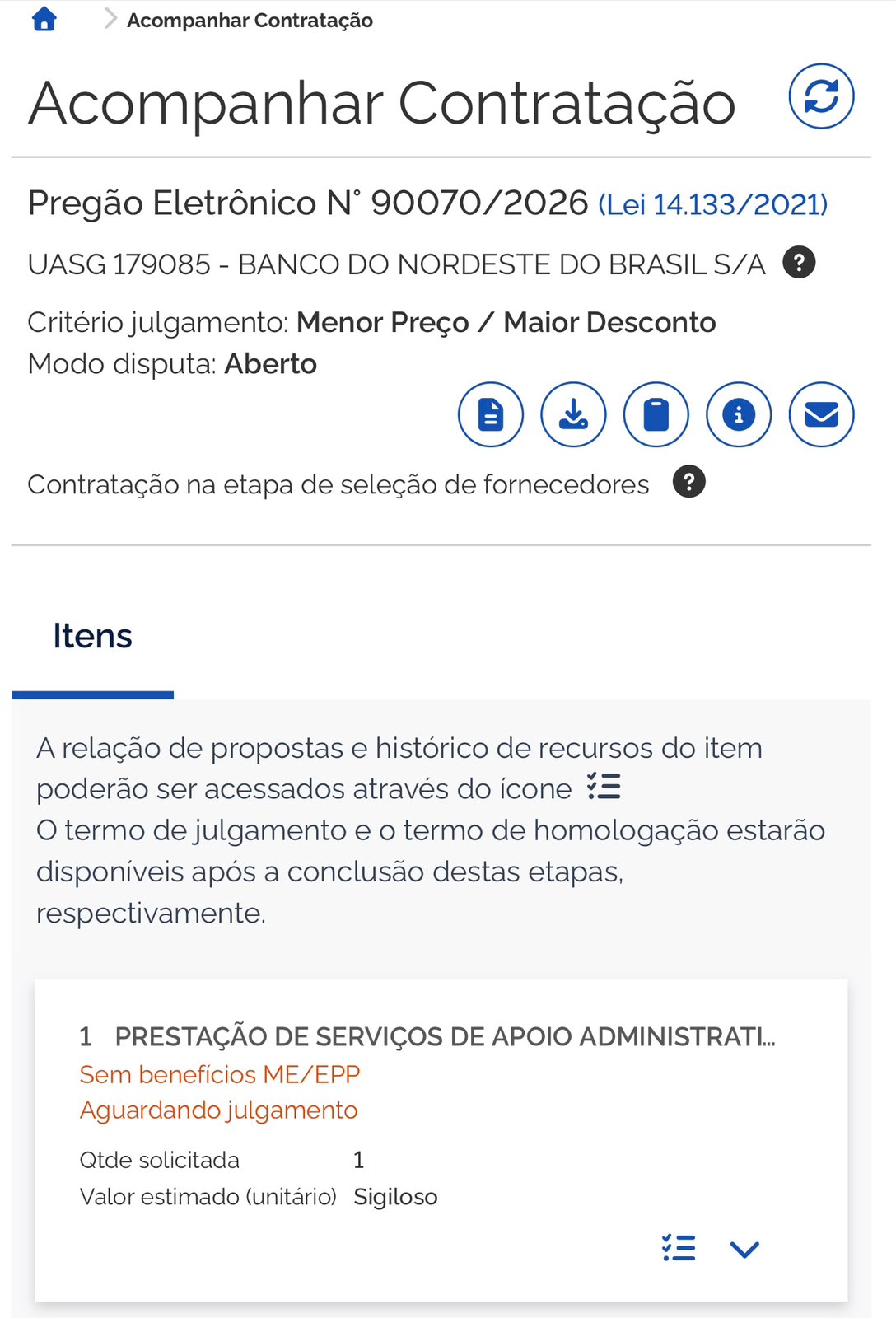
Task: Refresh the Acompanhar Contratação page
Action: tap(821, 96)
